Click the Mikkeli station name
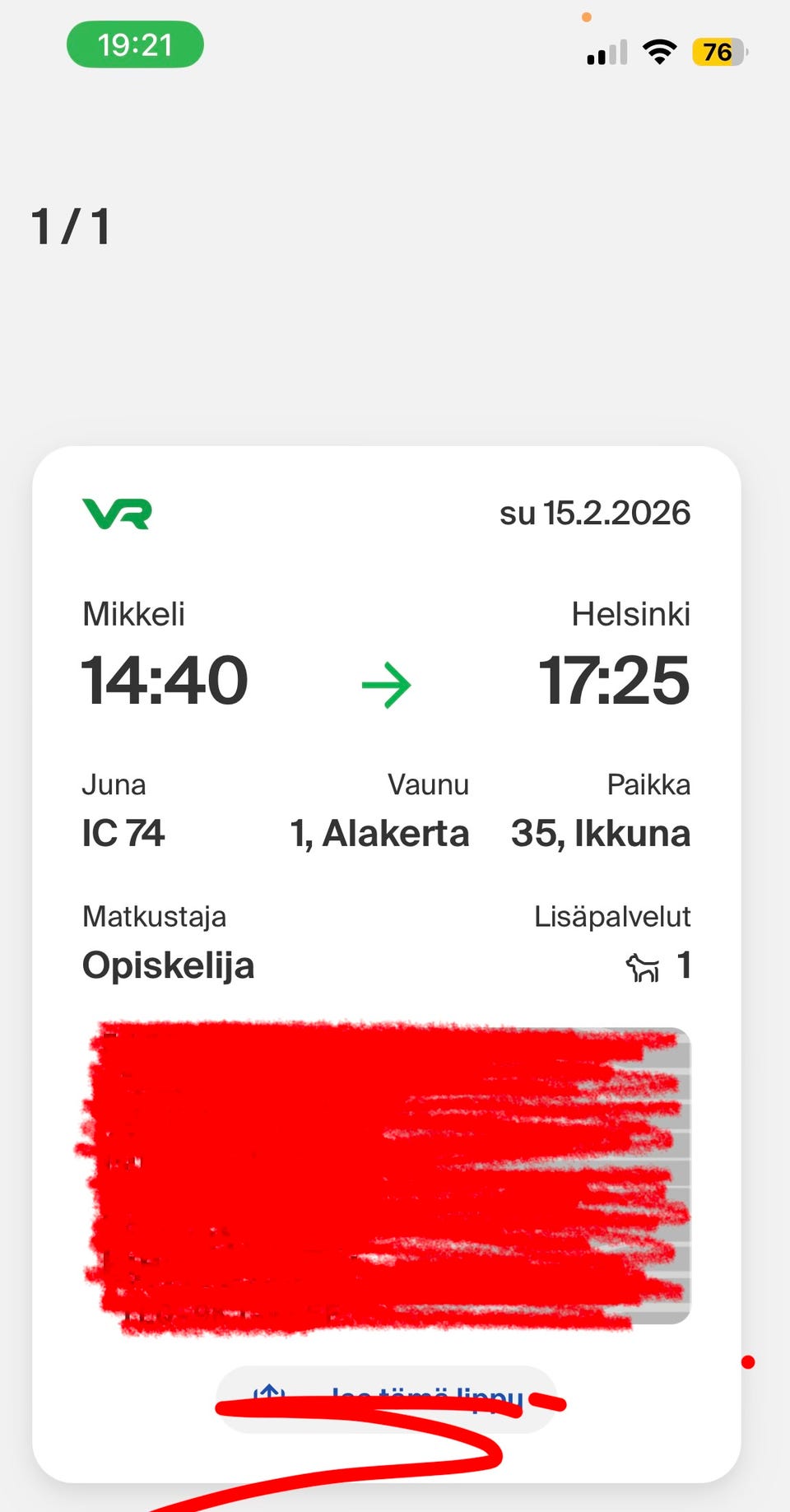The height and width of the screenshot is (1512, 790). pyautogui.click(x=133, y=613)
